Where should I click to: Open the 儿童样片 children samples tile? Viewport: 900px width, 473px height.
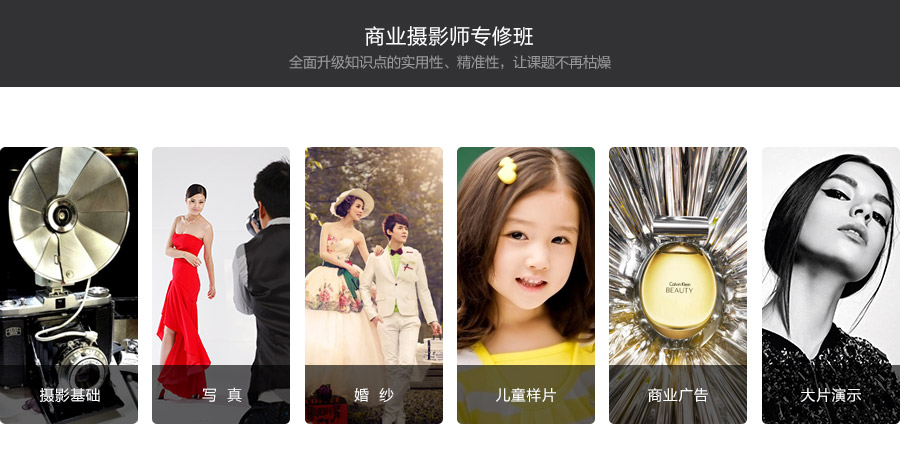(526, 285)
